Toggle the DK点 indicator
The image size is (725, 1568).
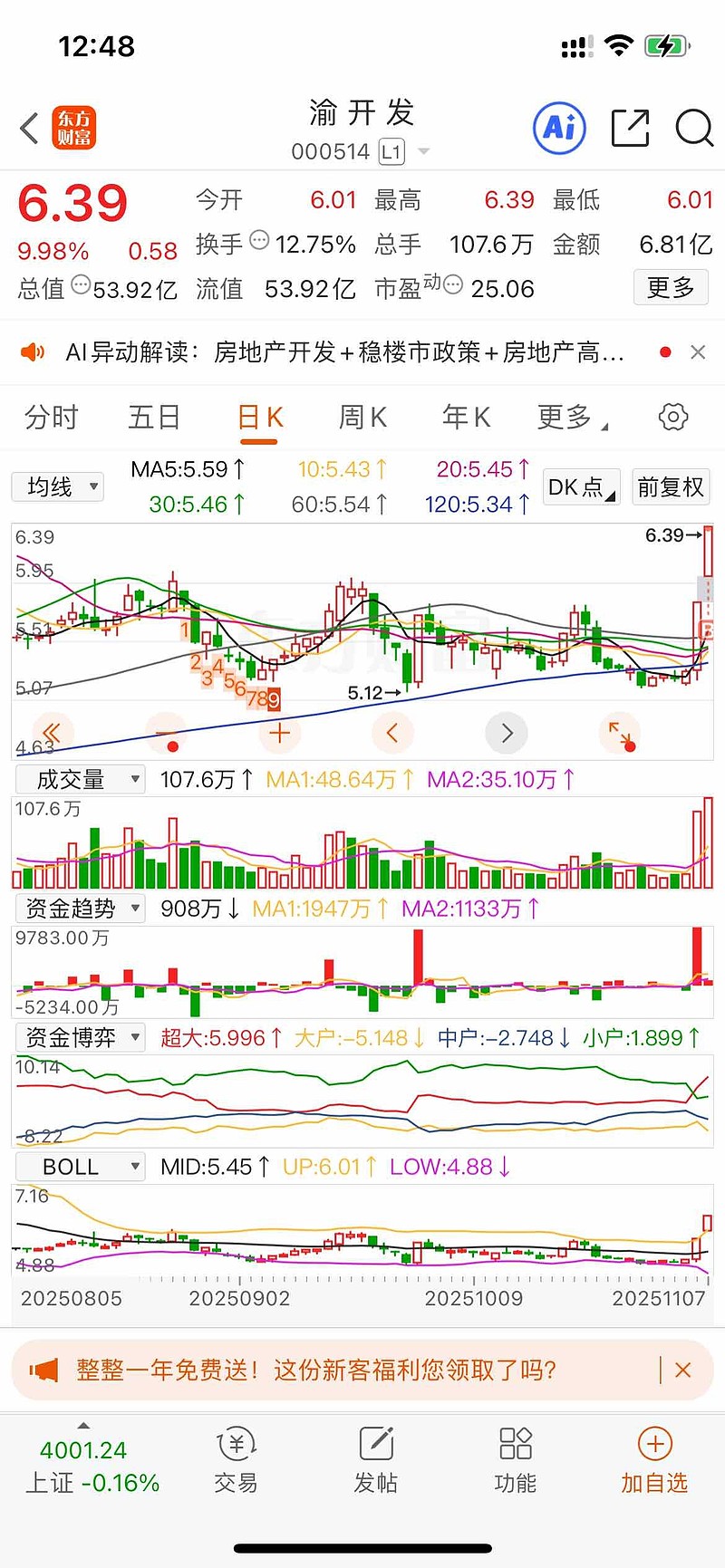tap(580, 486)
